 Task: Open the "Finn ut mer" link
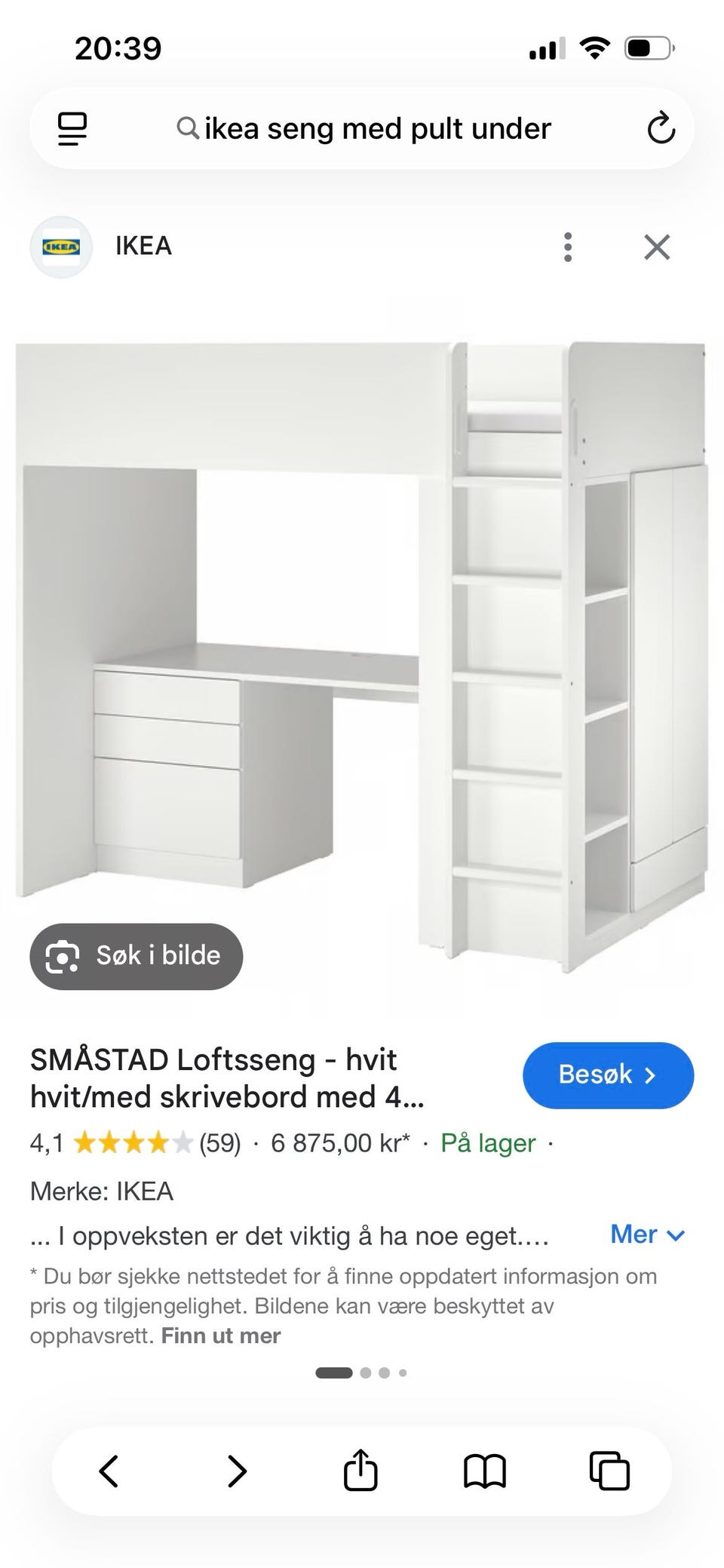click(x=221, y=1336)
